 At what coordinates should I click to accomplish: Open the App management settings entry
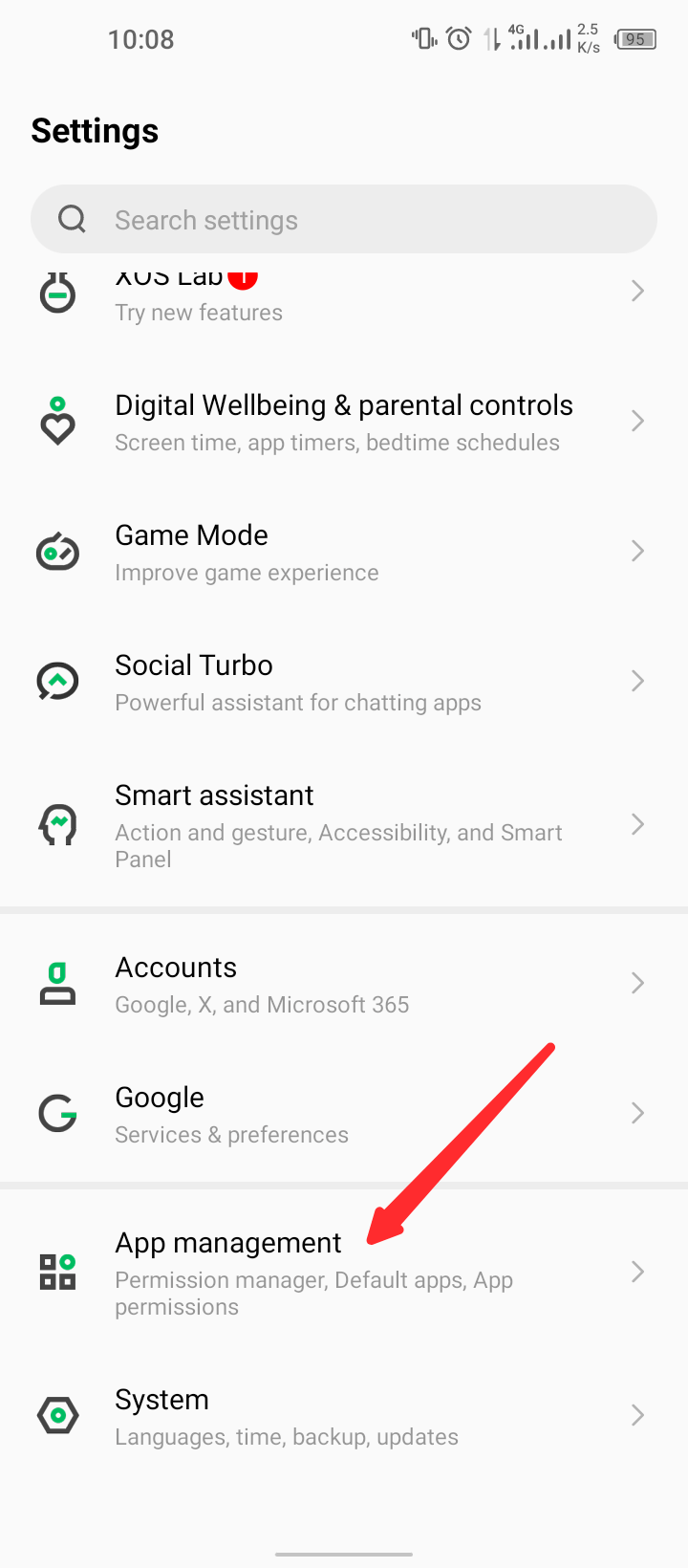click(x=287, y=1272)
